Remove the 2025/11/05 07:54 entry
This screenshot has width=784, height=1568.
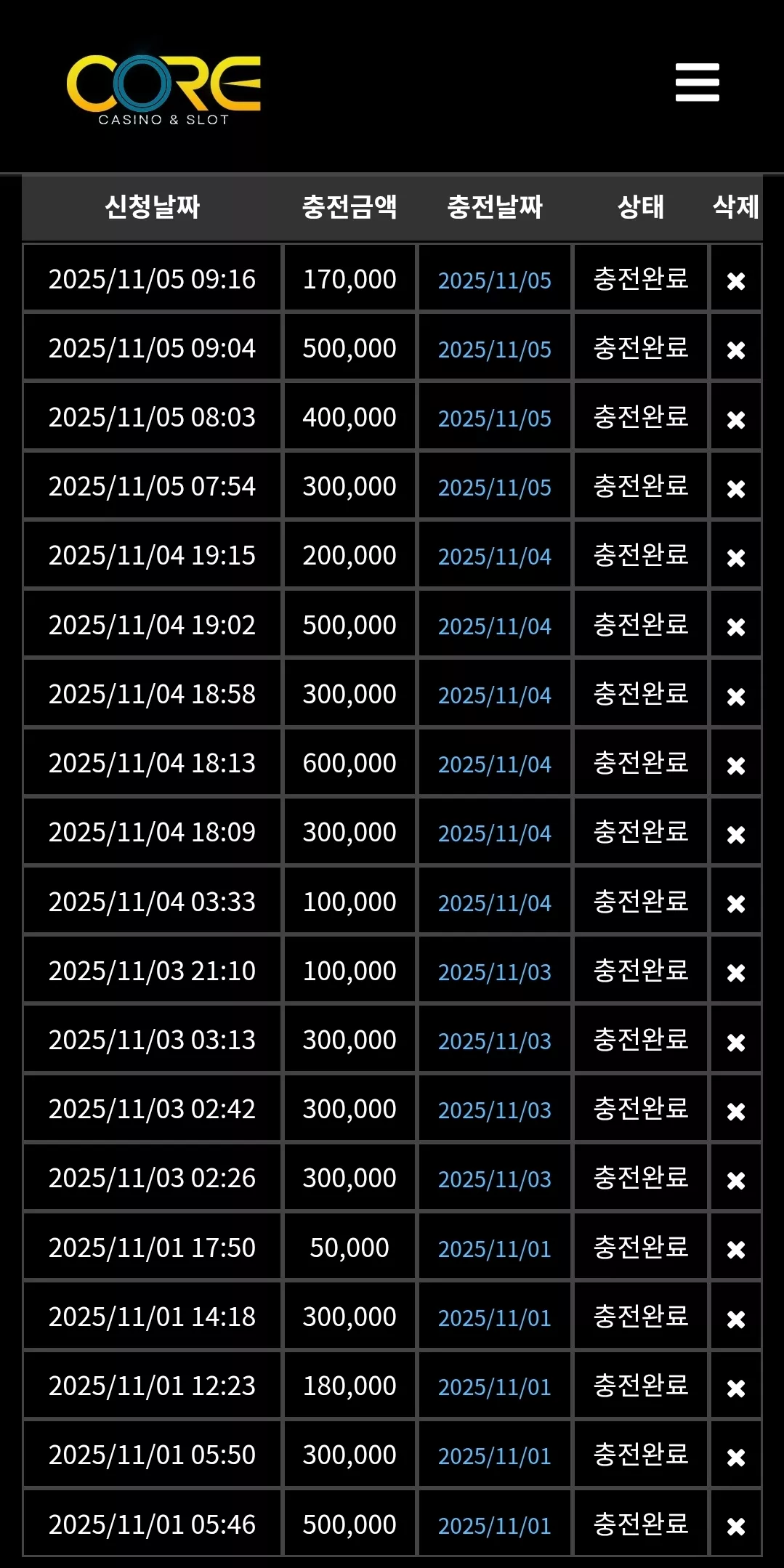click(x=736, y=488)
